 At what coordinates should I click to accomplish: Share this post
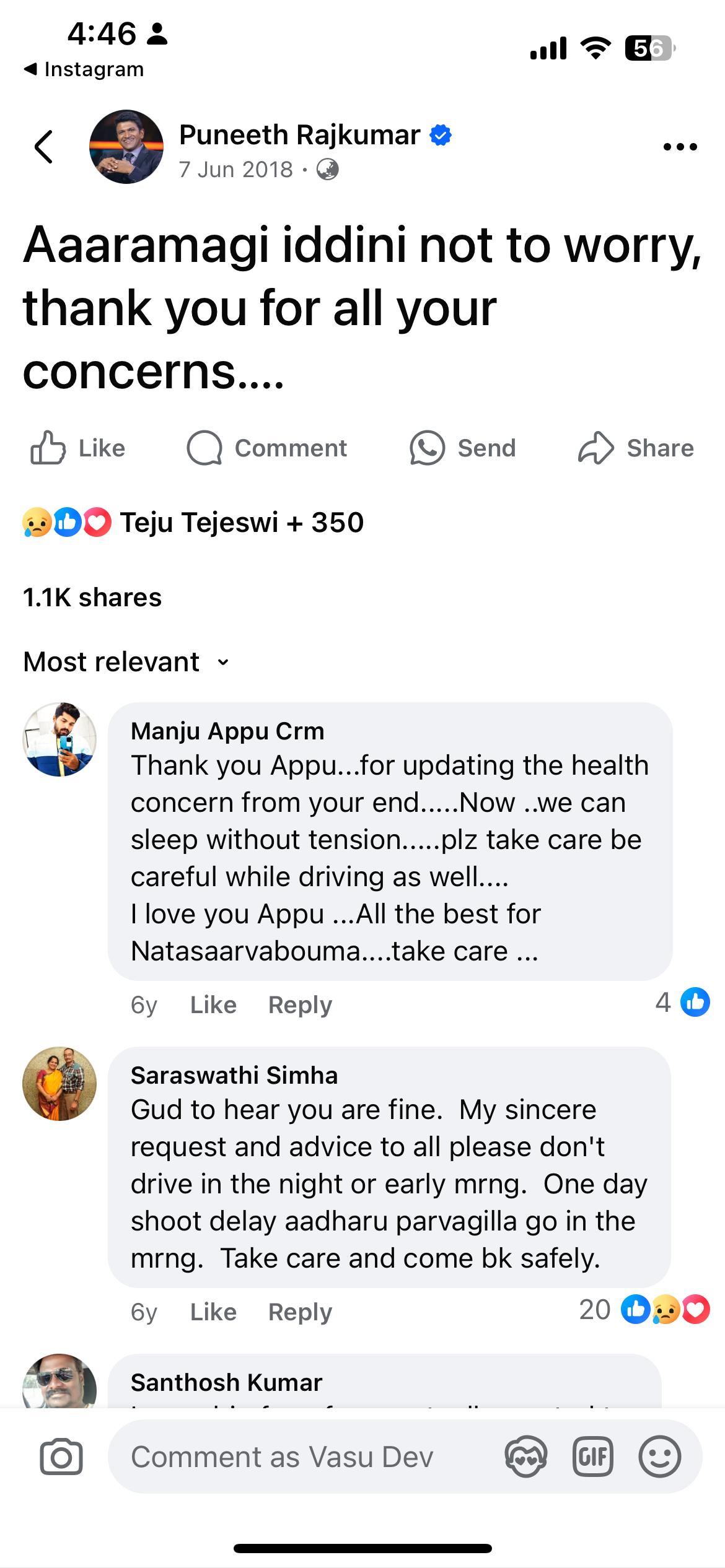click(x=636, y=448)
